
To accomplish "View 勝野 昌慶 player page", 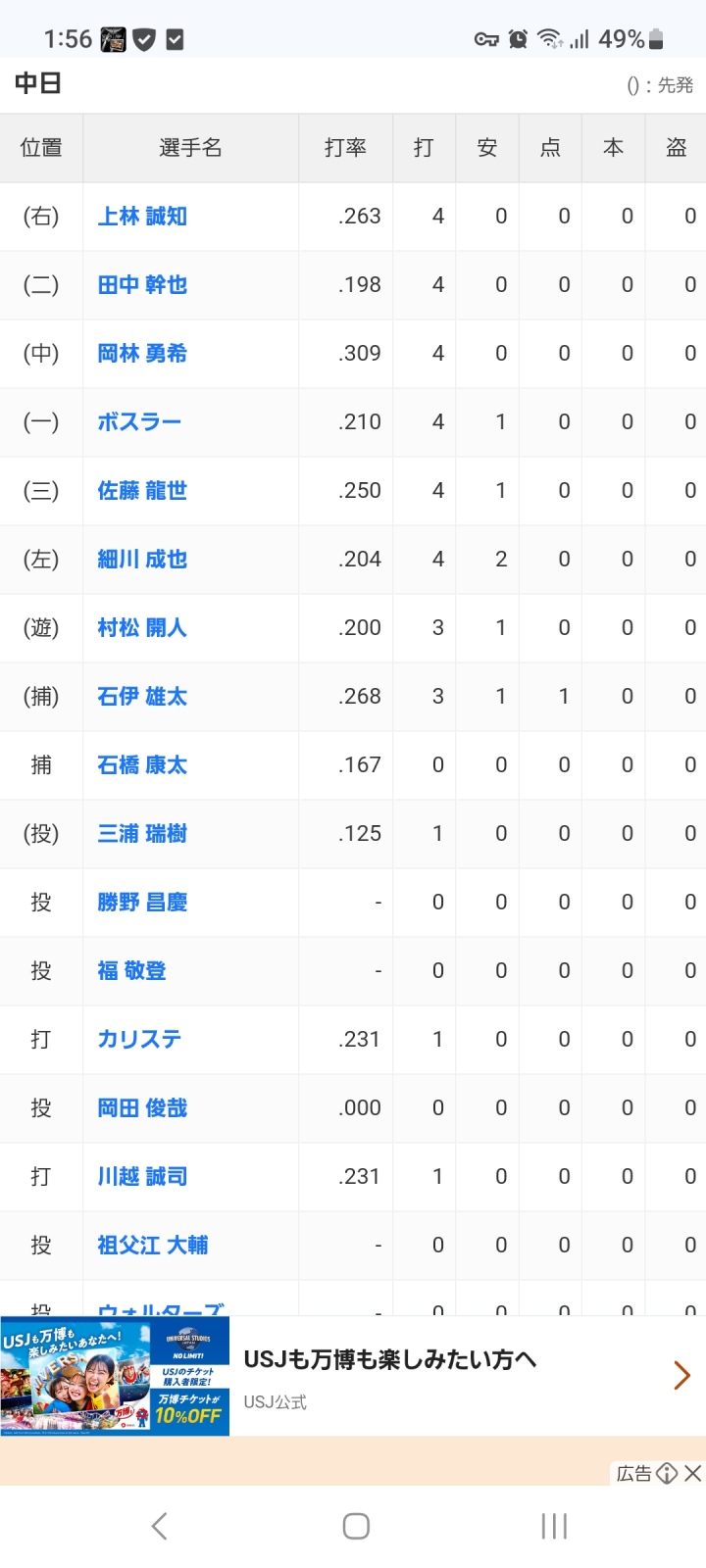I will 142,903.
